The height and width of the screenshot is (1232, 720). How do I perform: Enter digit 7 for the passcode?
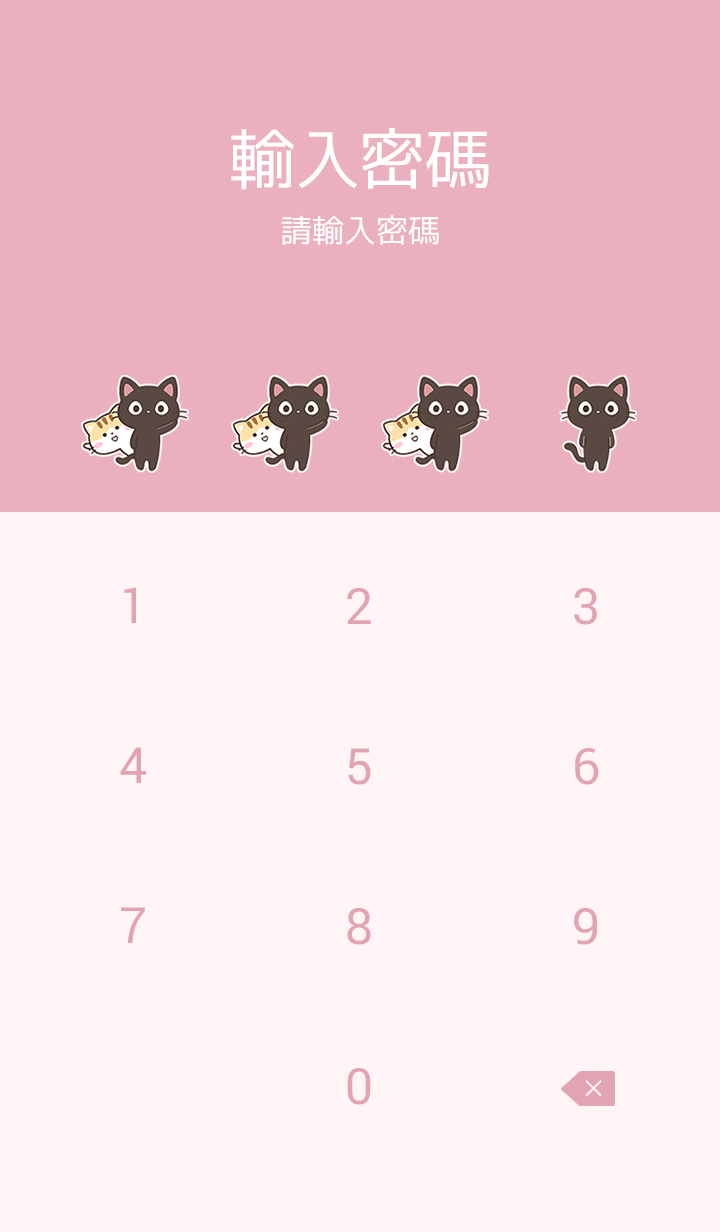[x=132, y=927]
